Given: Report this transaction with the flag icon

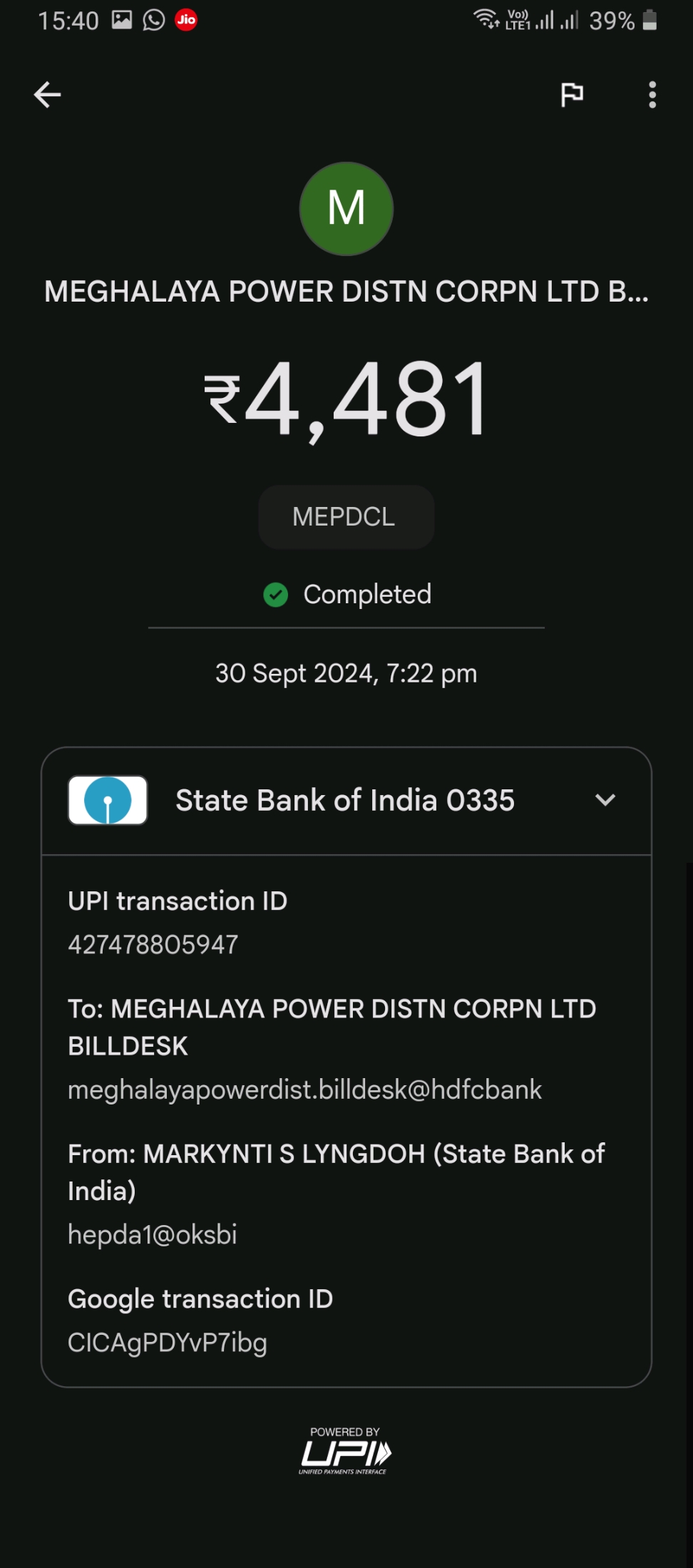Looking at the screenshot, I should 572,94.
